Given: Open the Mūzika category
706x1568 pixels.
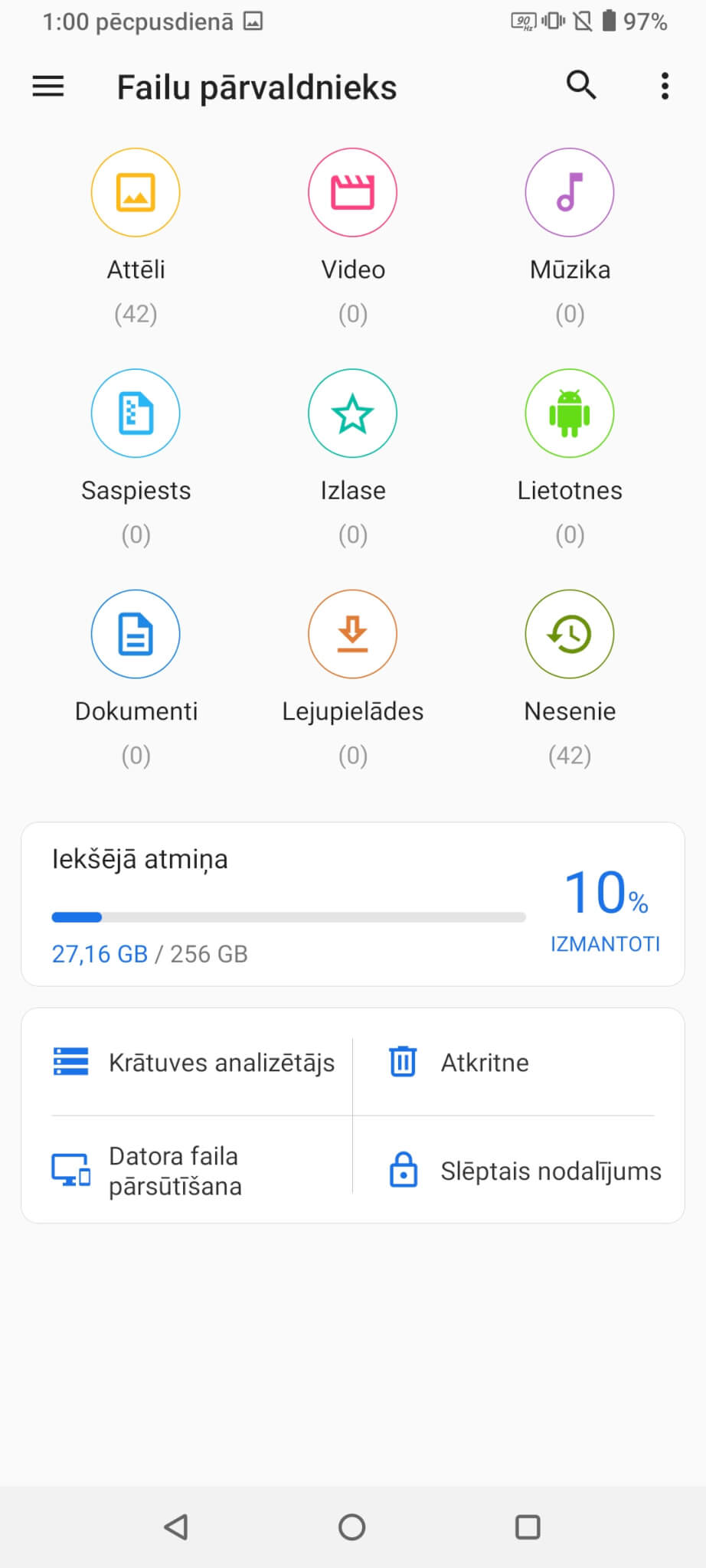Looking at the screenshot, I should coord(569,193).
